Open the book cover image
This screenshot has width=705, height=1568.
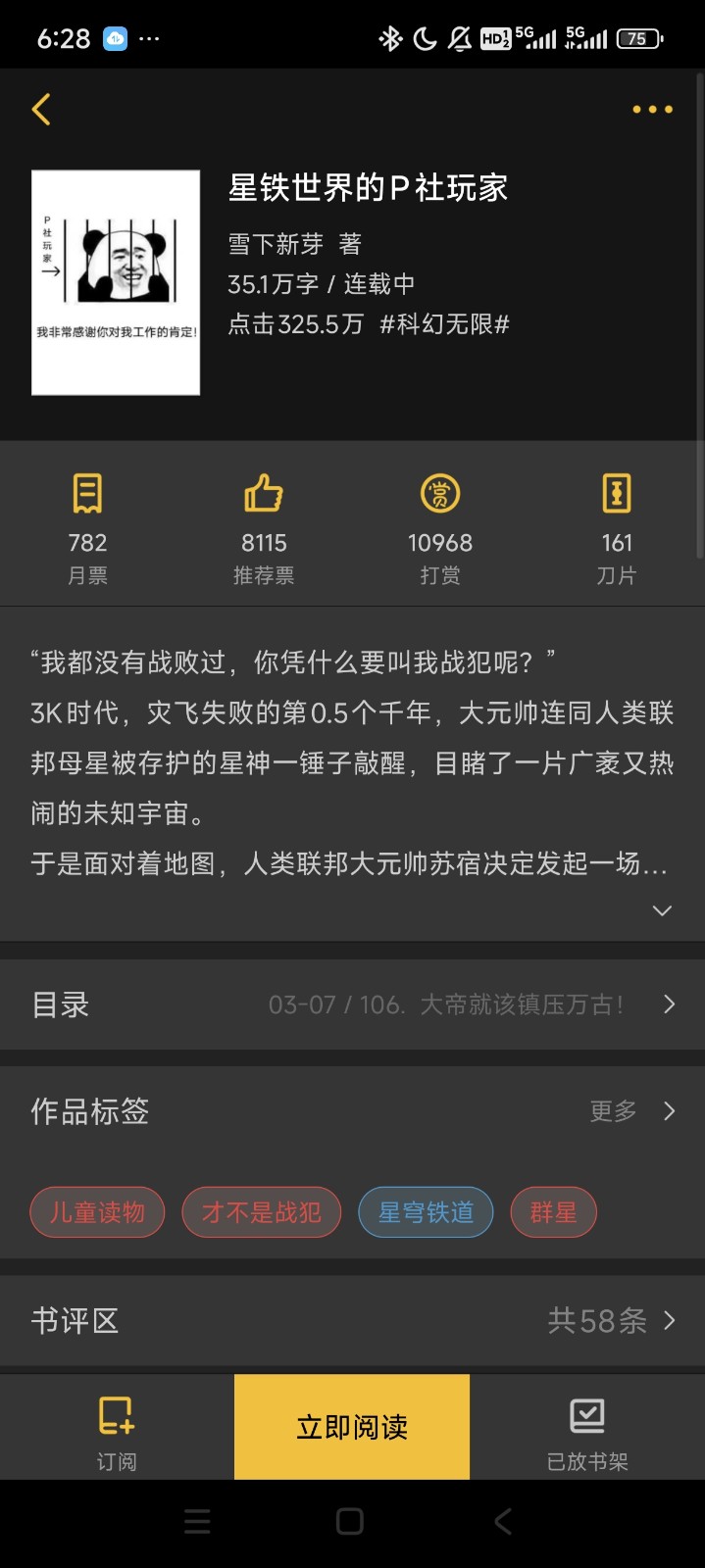(x=116, y=282)
